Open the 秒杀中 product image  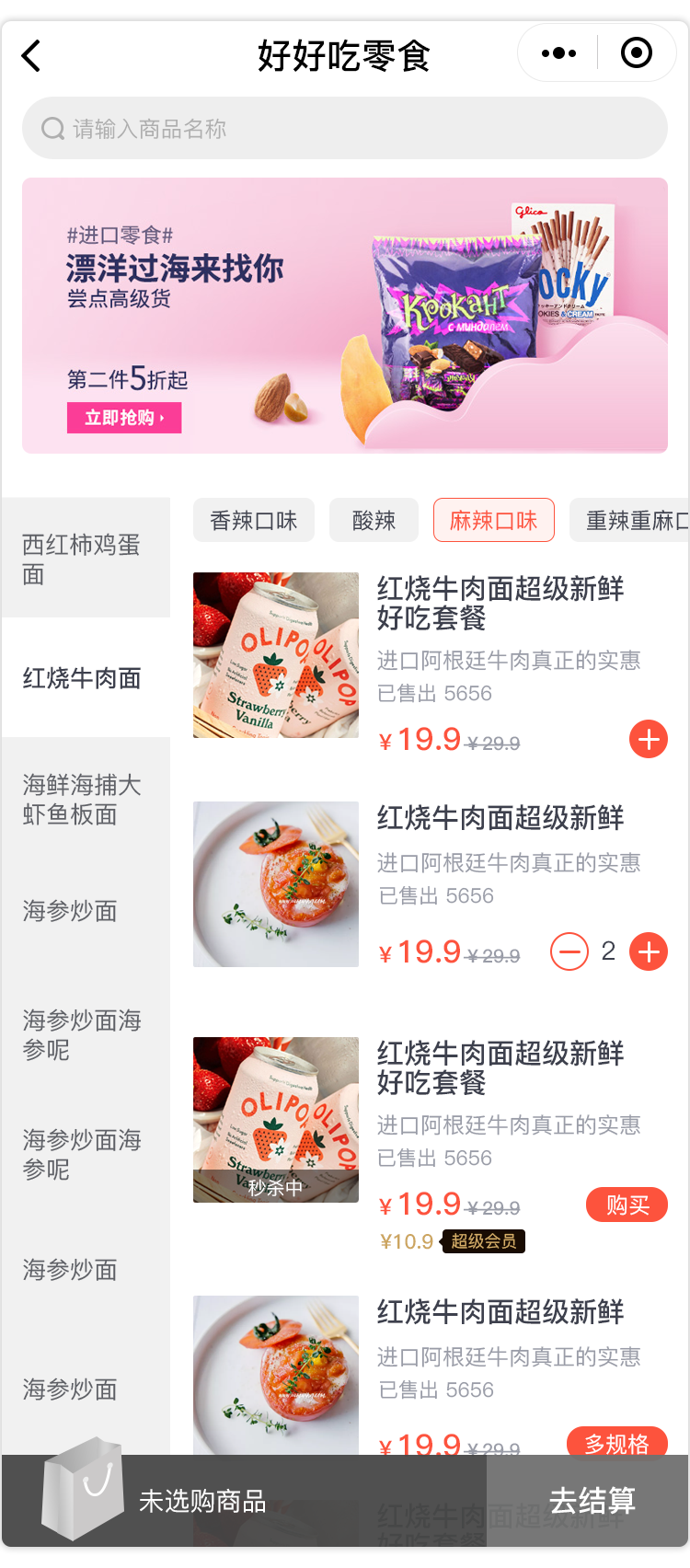point(276,1120)
